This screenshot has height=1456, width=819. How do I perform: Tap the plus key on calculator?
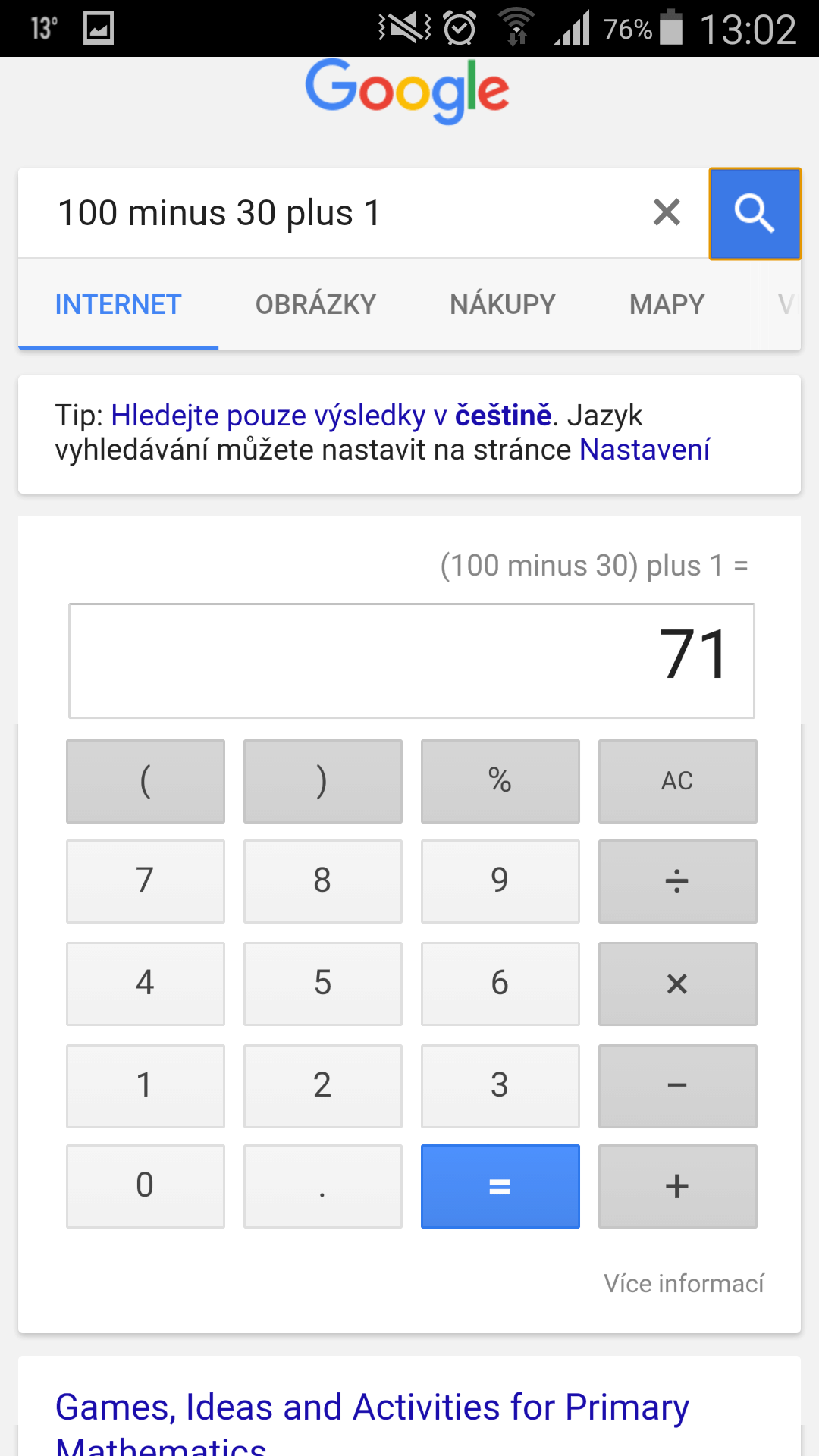click(677, 1186)
